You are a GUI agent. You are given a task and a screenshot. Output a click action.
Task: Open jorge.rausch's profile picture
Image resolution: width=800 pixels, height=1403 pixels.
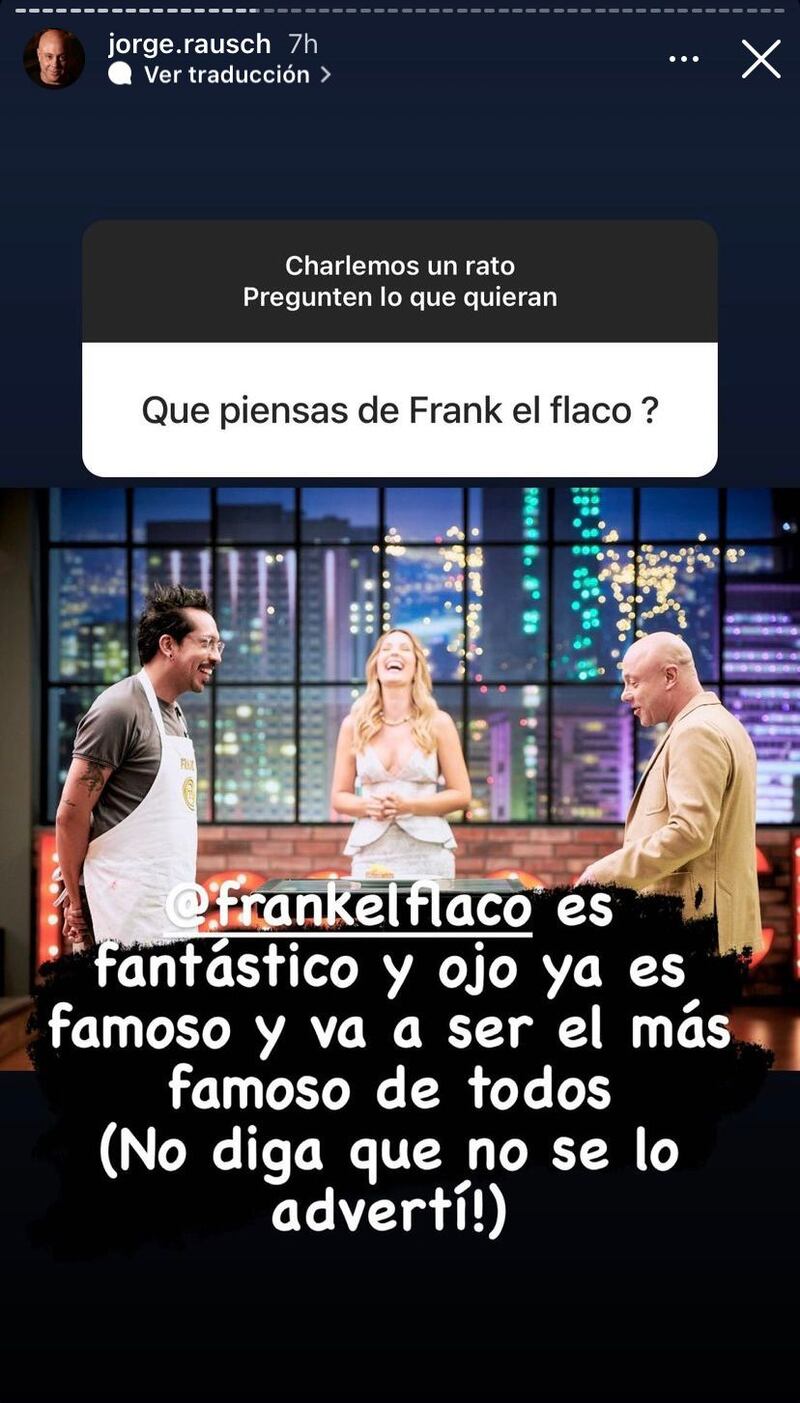pyautogui.click(x=54, y=59)
